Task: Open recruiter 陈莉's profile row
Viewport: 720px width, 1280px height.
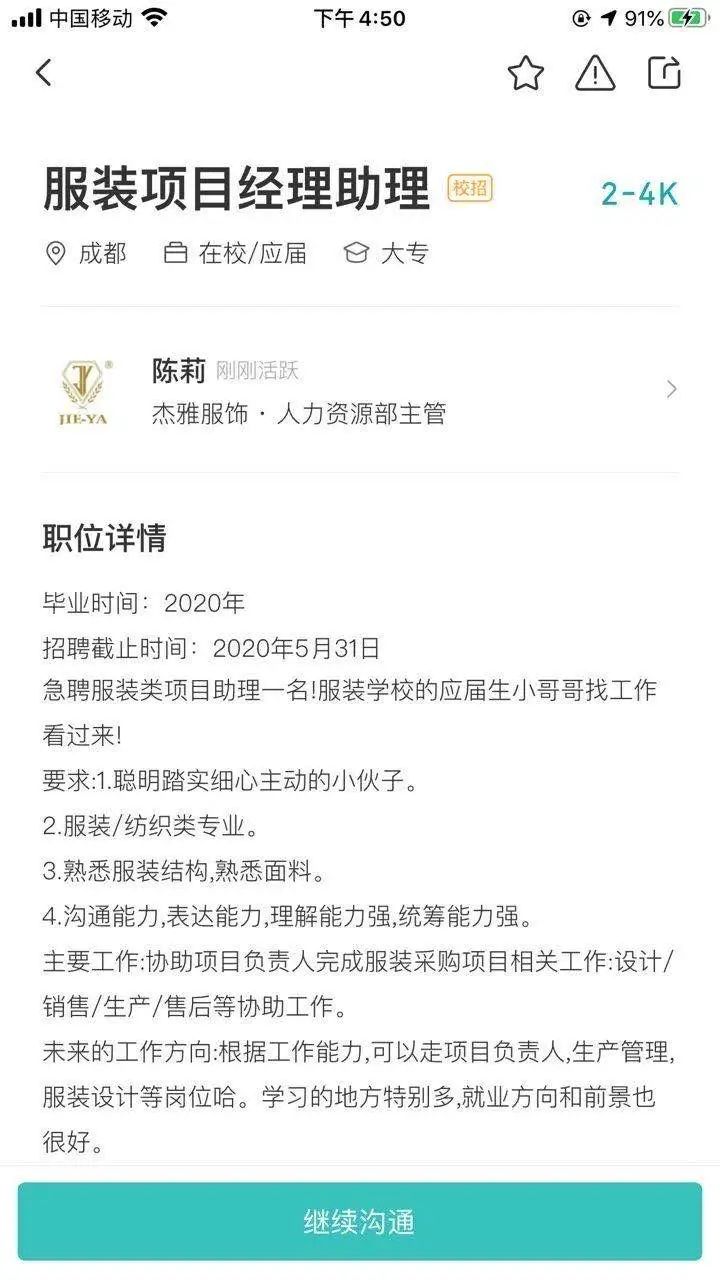Action: click(360, 390)
